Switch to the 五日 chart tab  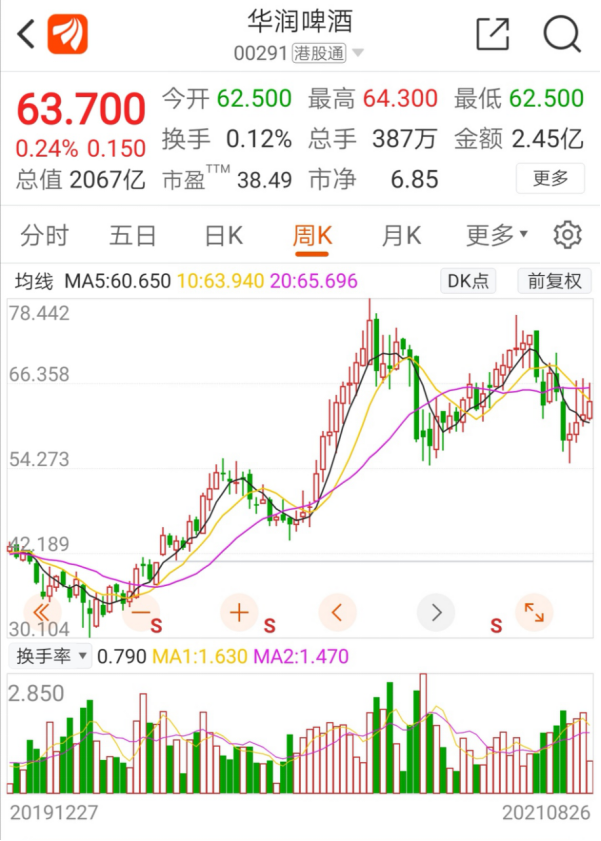[x=133, y=236]
